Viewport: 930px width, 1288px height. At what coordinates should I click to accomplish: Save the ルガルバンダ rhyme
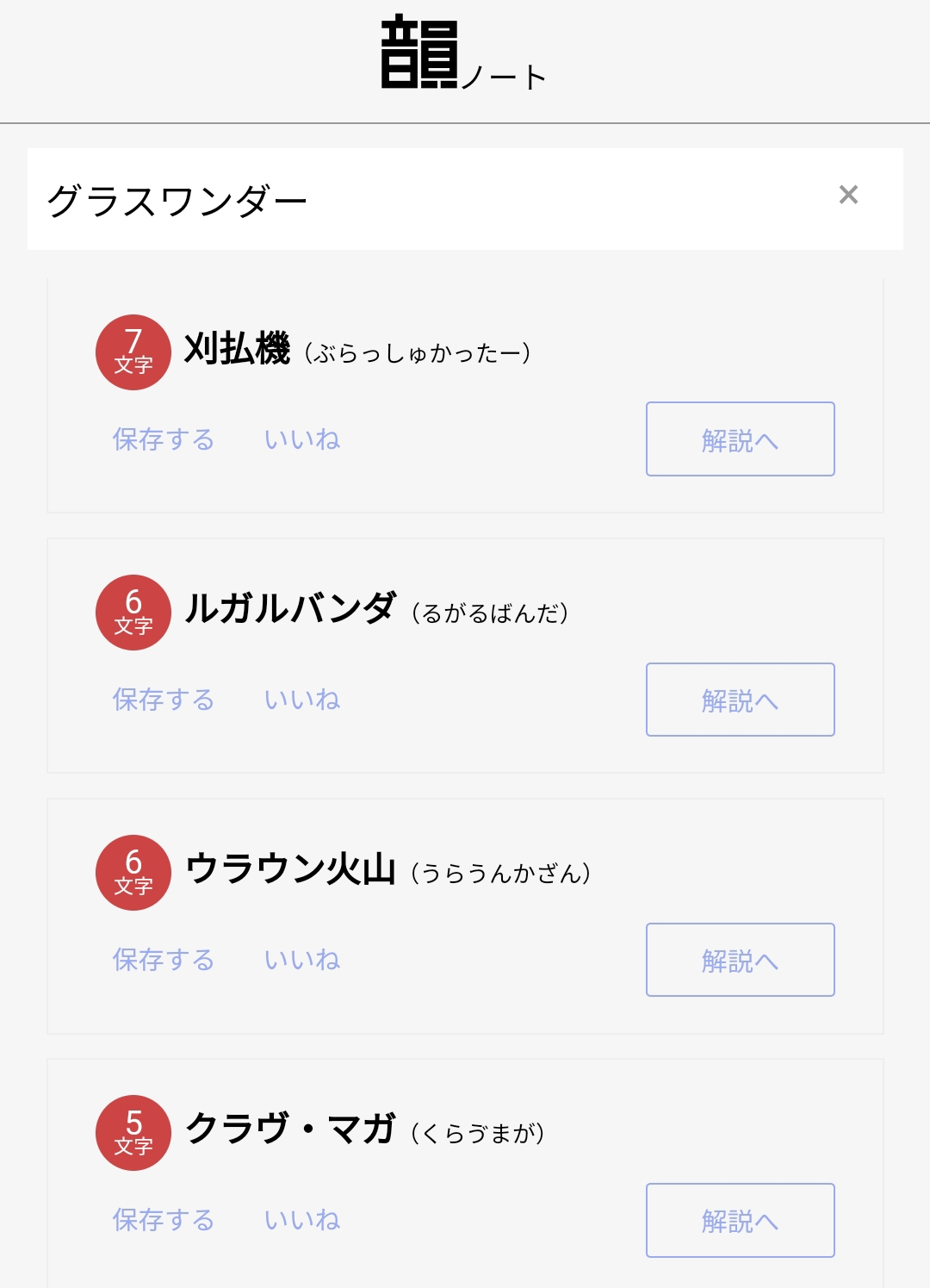[164, 700]
